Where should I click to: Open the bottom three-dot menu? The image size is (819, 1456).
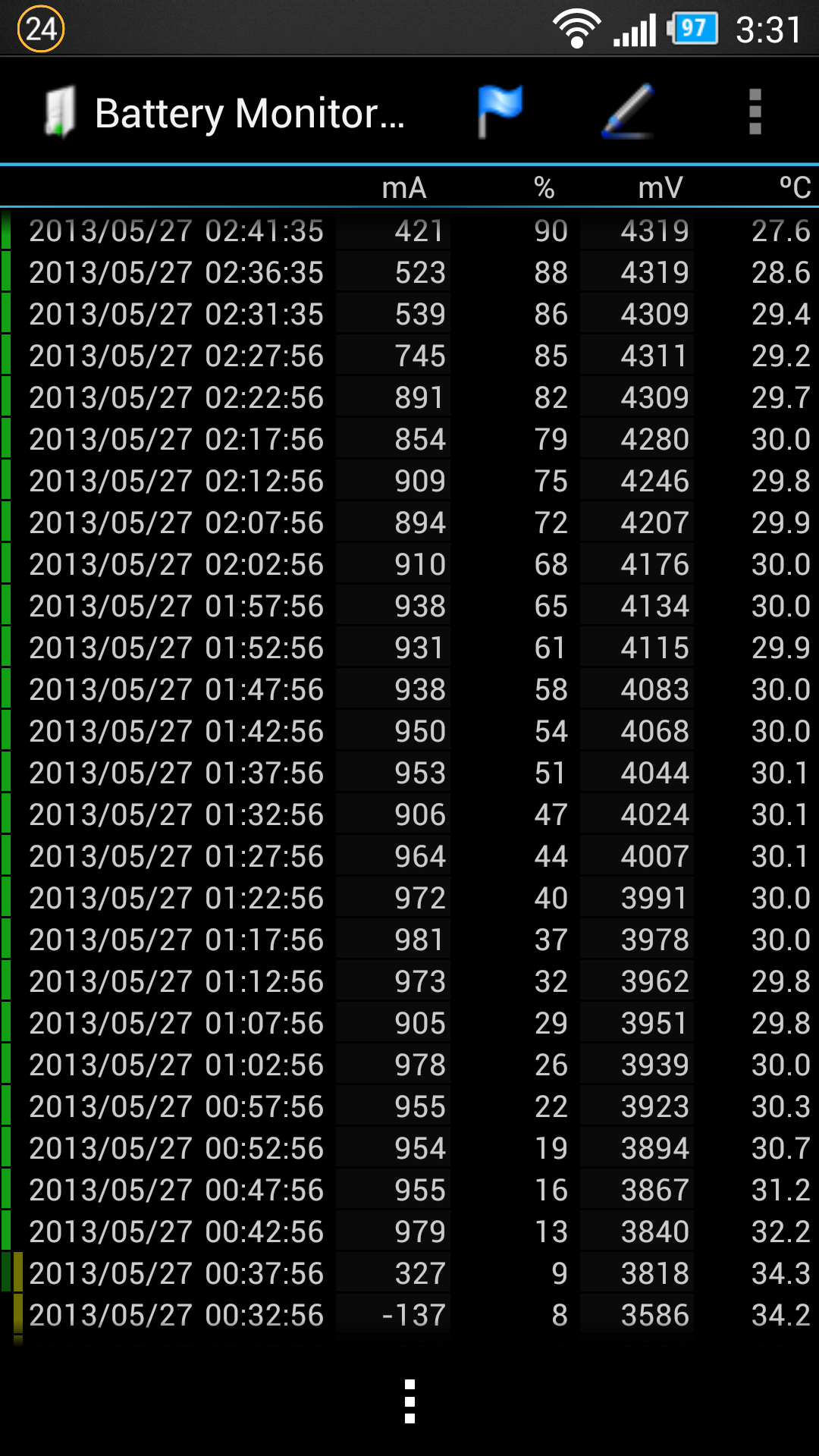(409, 1401)
